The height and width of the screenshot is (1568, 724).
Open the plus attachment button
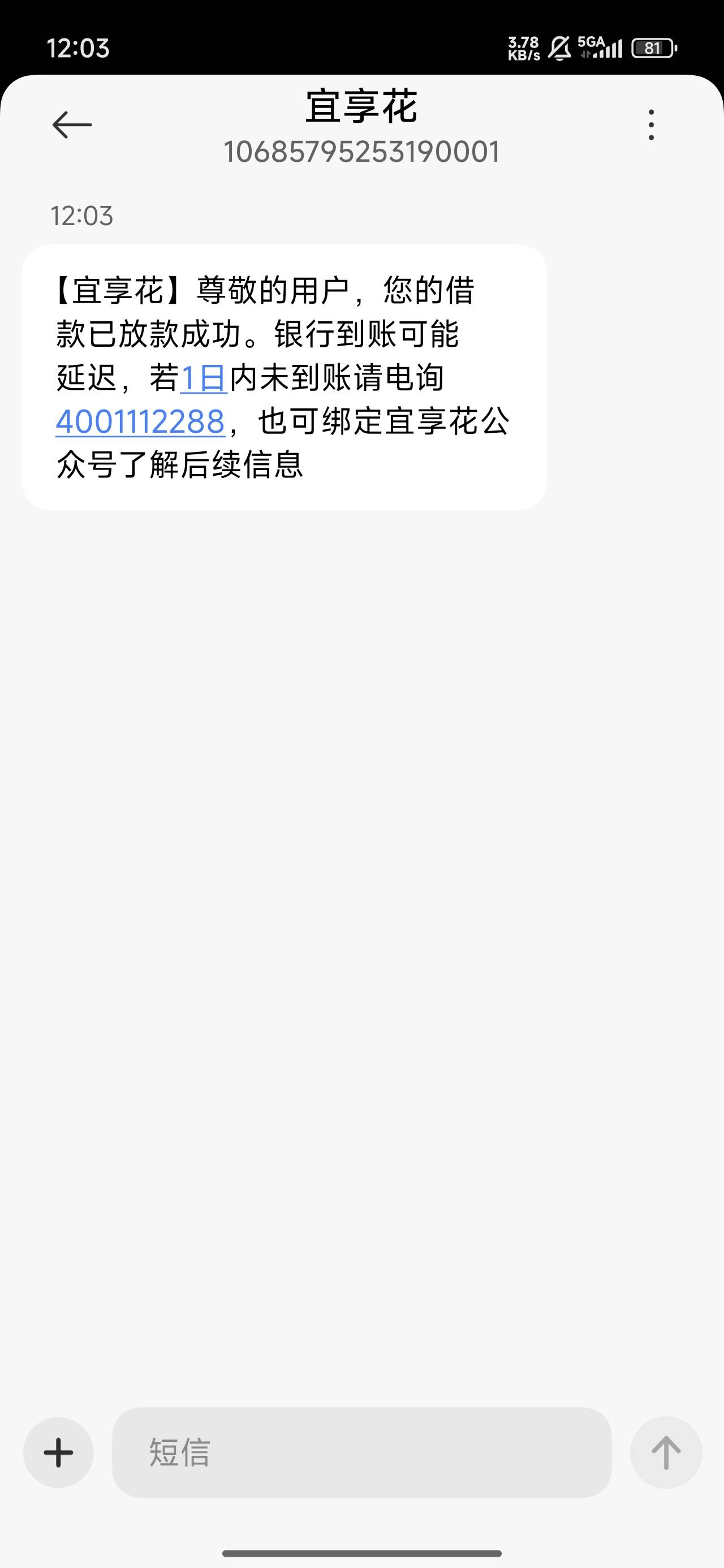pos(58,1453)
